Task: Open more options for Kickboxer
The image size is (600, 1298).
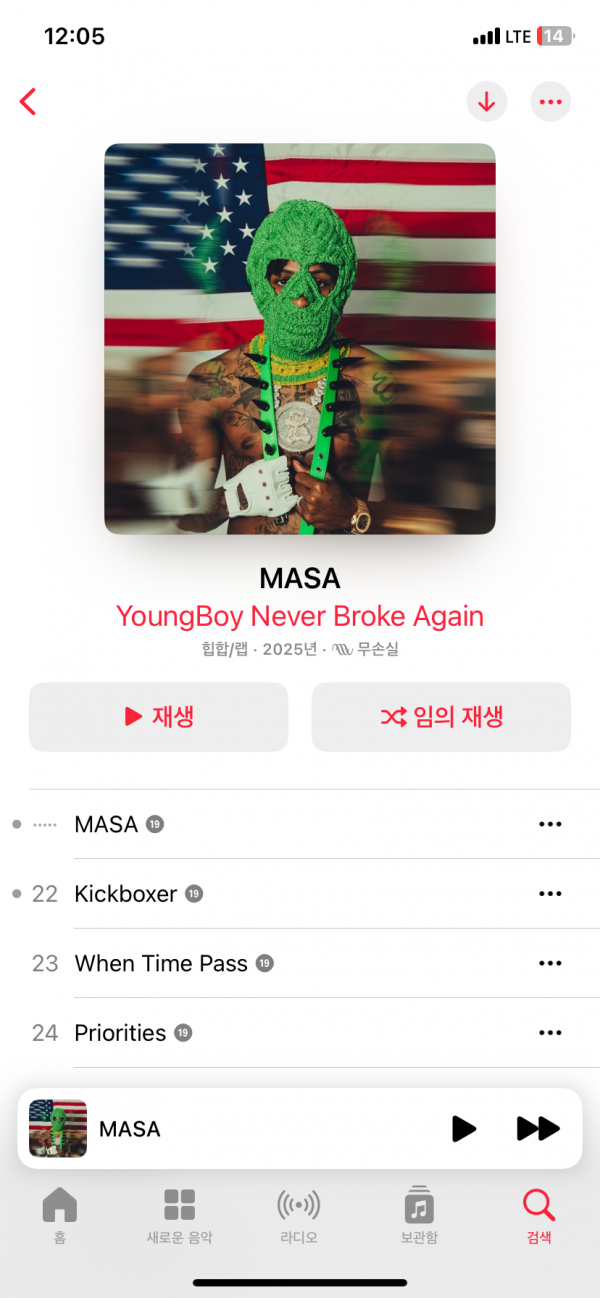Action: point(550,893)
